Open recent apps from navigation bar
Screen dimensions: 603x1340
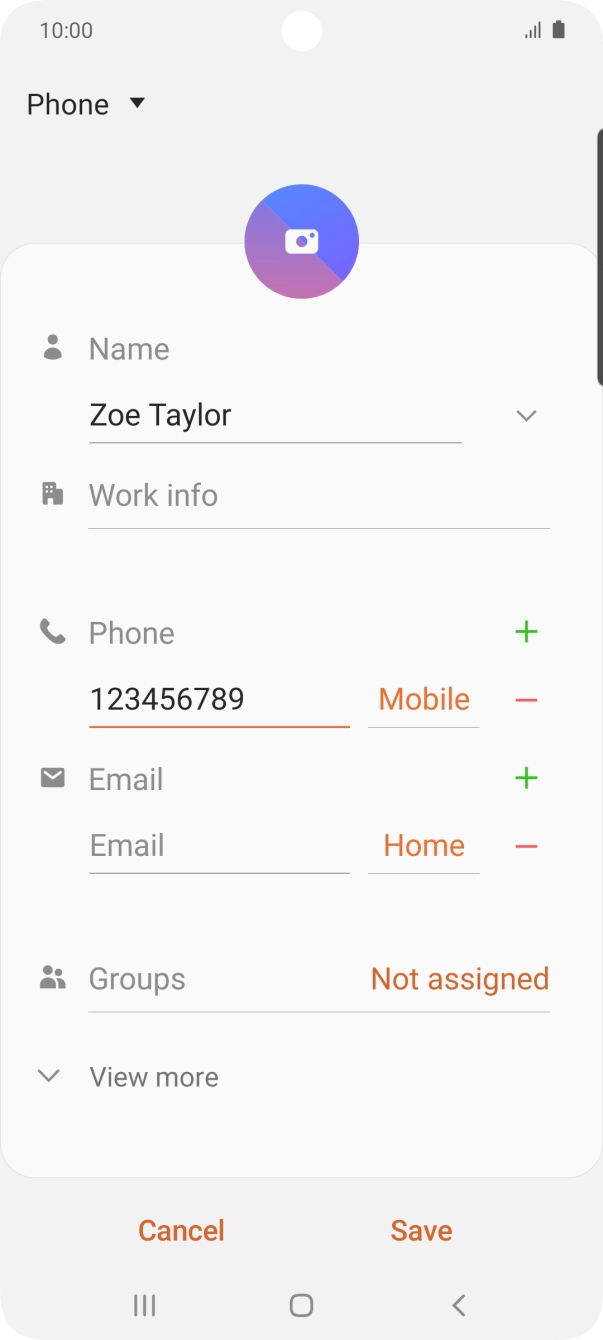pos(145,1304)
